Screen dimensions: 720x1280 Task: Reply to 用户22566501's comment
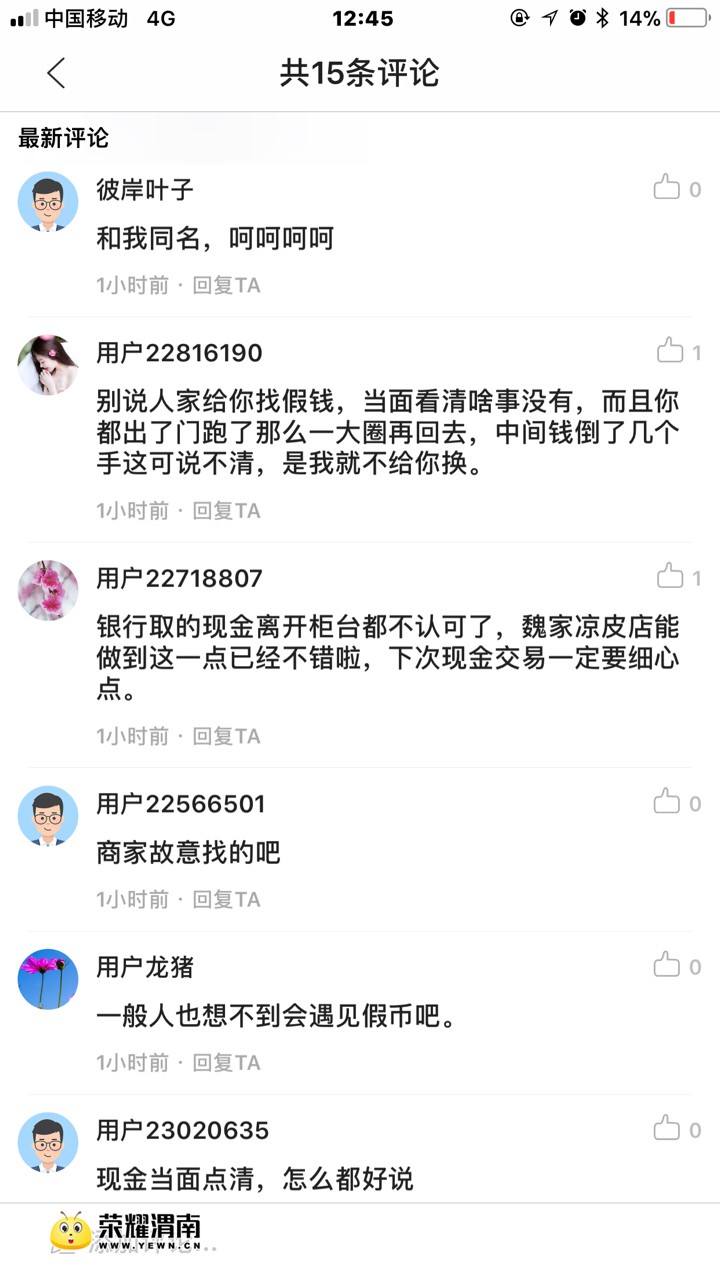226,899
